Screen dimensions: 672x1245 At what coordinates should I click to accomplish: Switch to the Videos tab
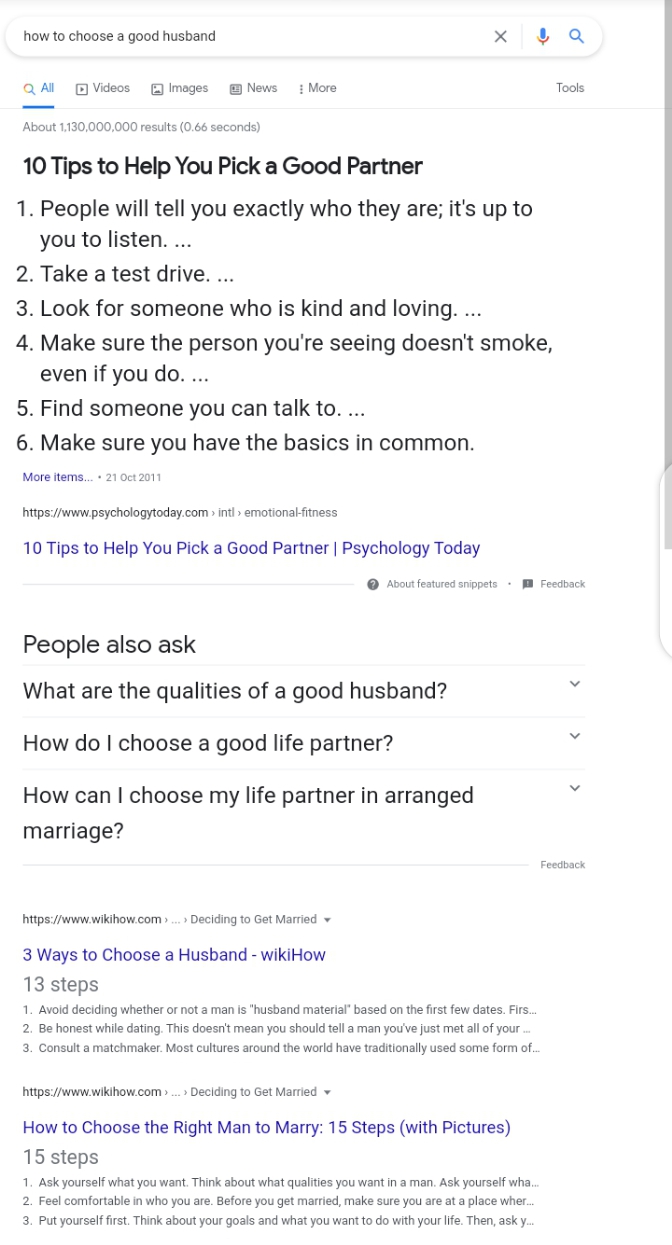pos(103,88)
